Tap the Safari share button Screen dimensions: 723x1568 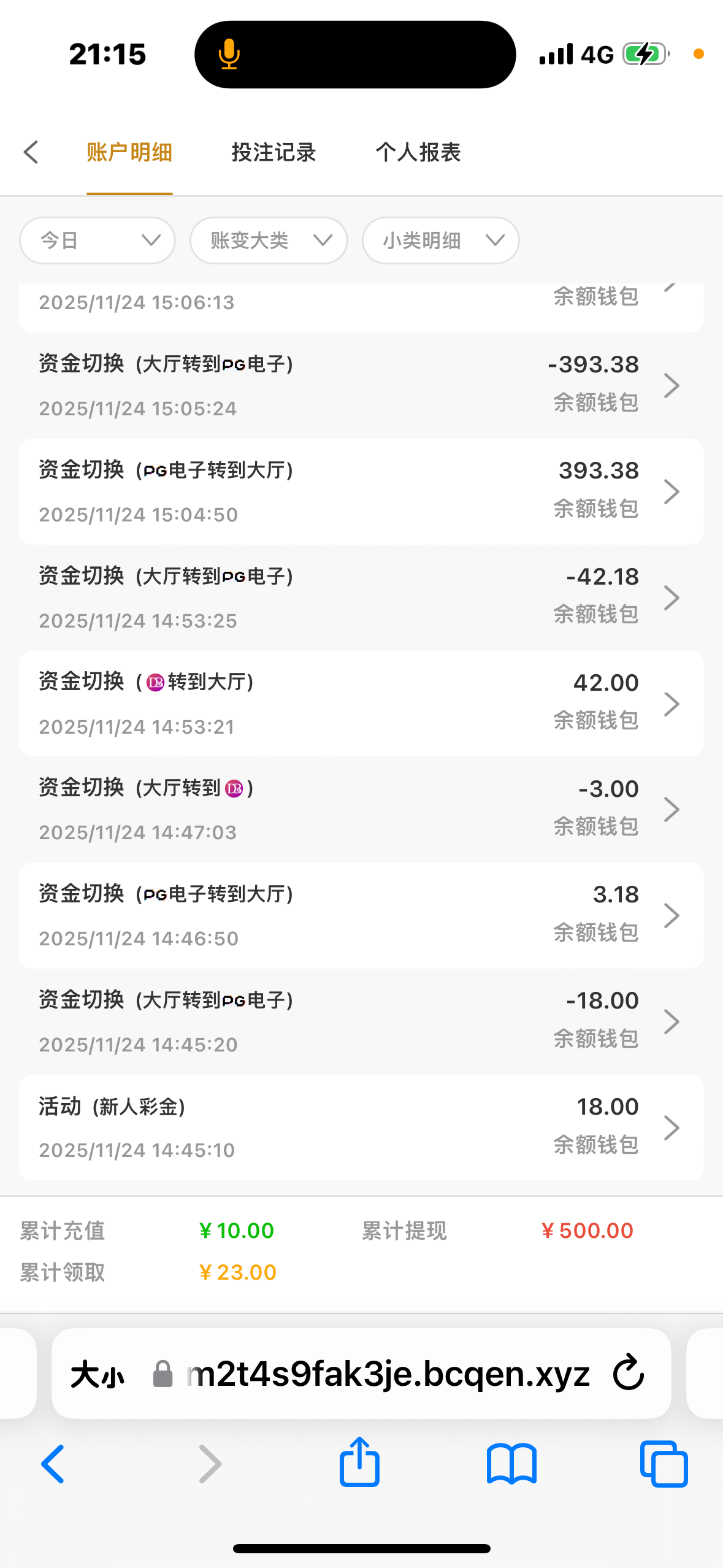point(360,1463)
